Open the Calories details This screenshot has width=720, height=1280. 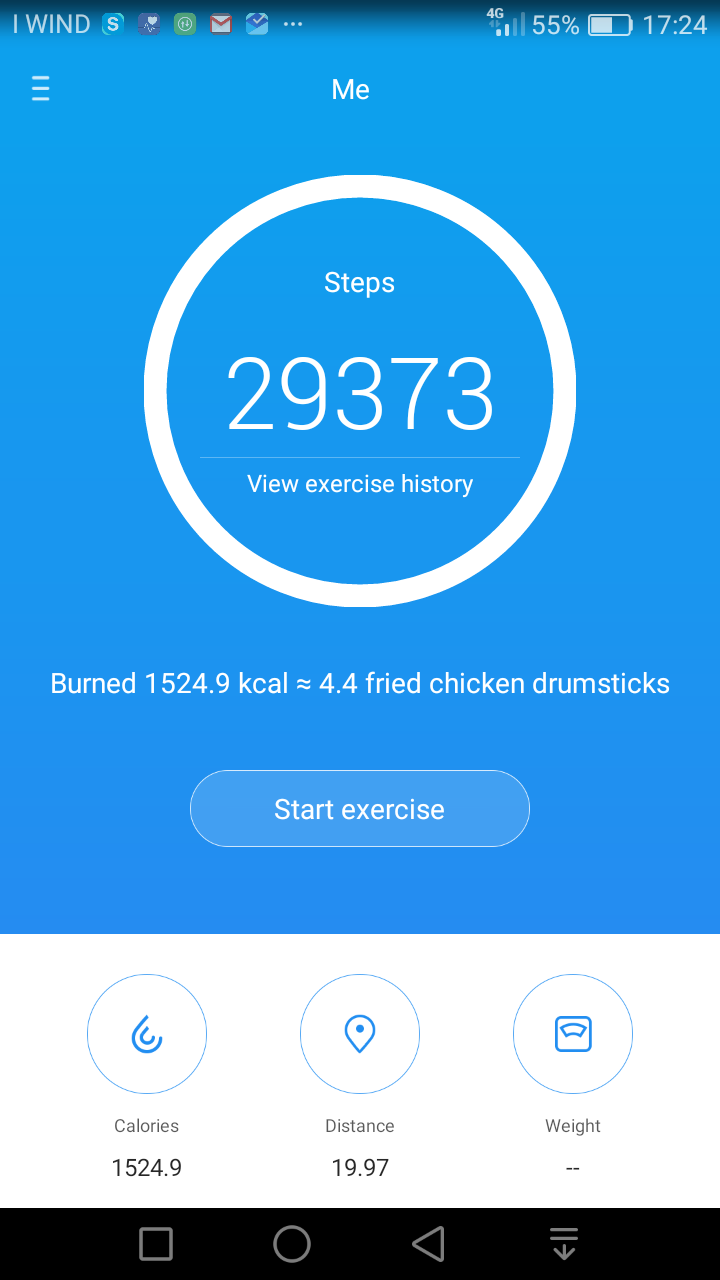147,1035
